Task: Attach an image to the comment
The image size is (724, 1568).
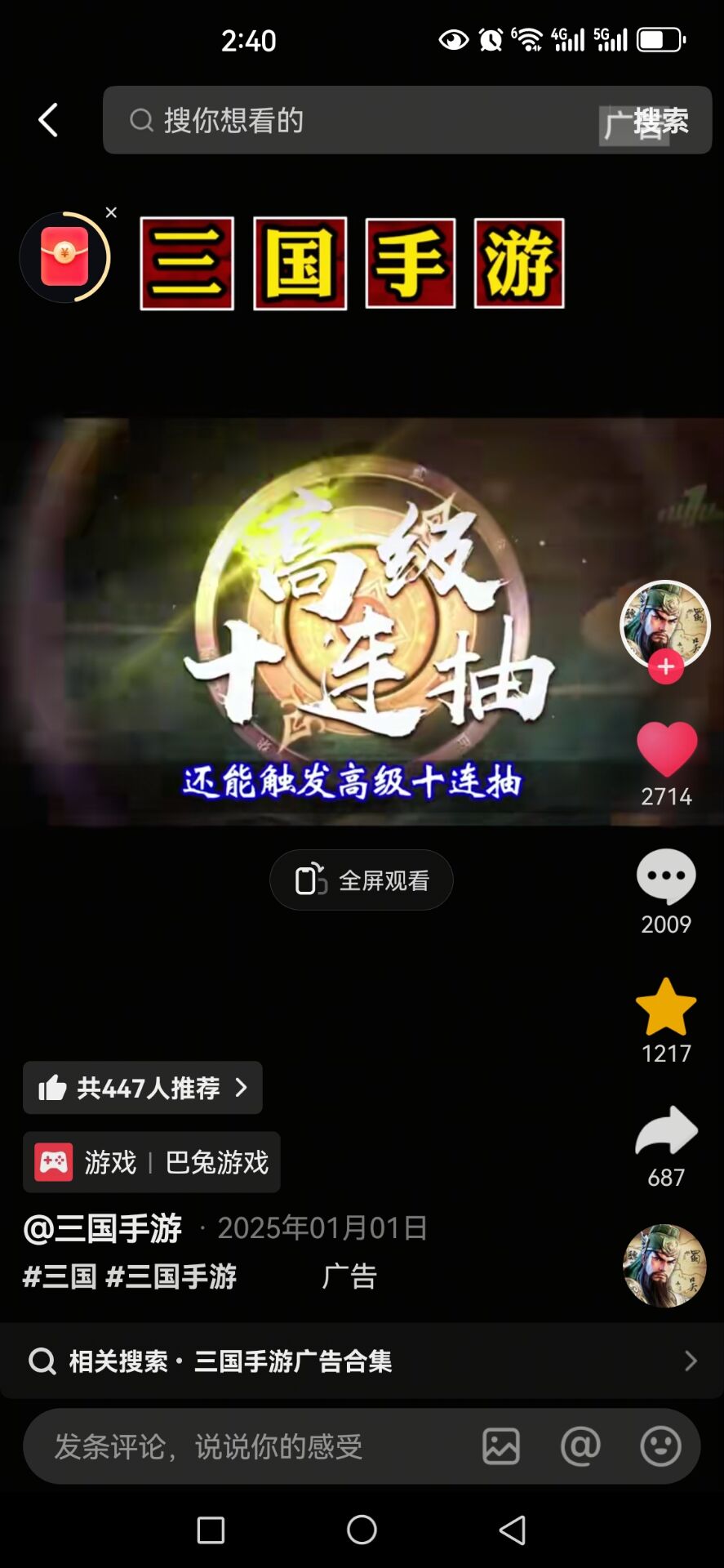Action: coord(501,1446)
